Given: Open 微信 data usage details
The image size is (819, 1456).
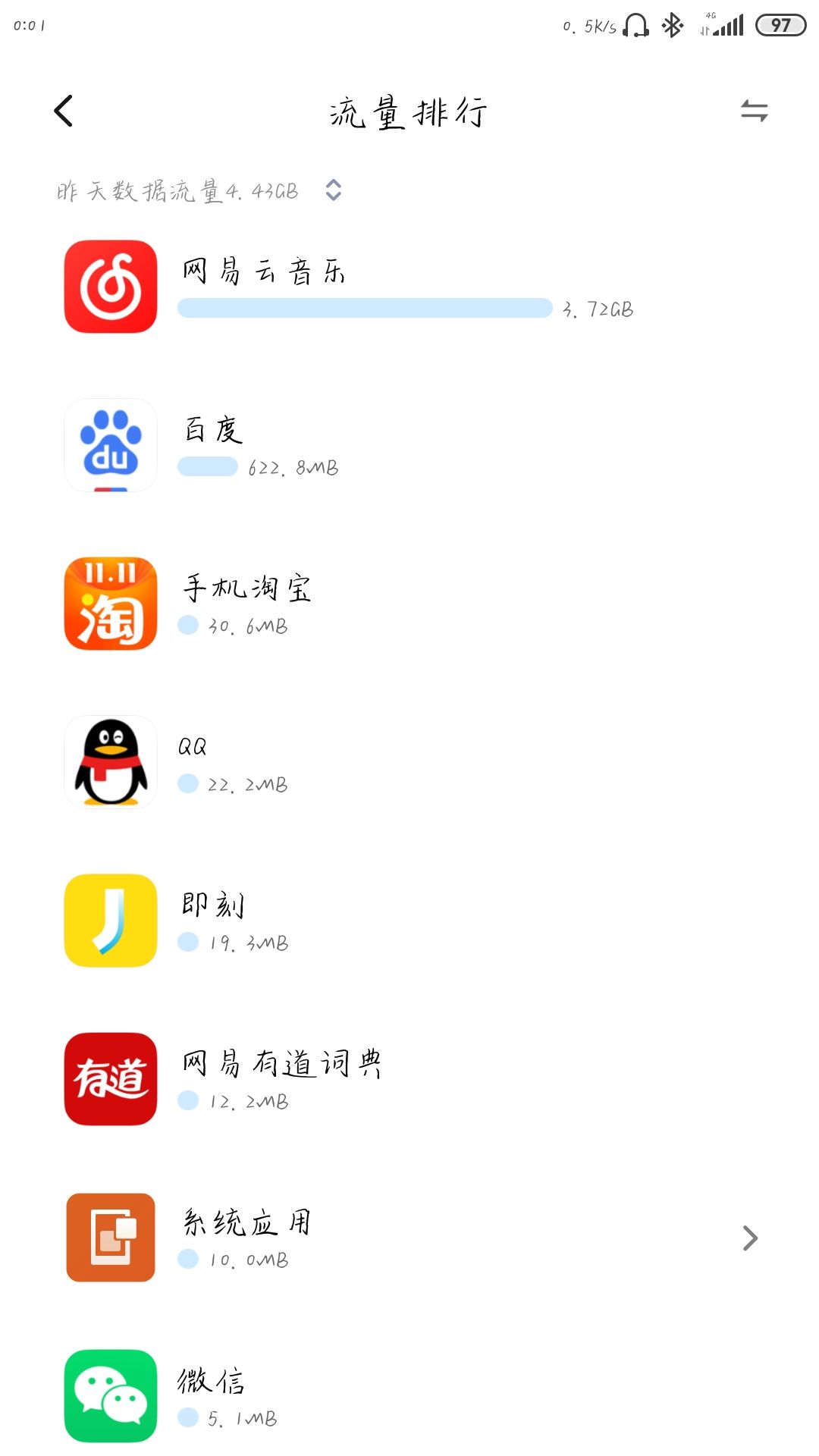Looking at the screenshot, I should point(409,1396).
